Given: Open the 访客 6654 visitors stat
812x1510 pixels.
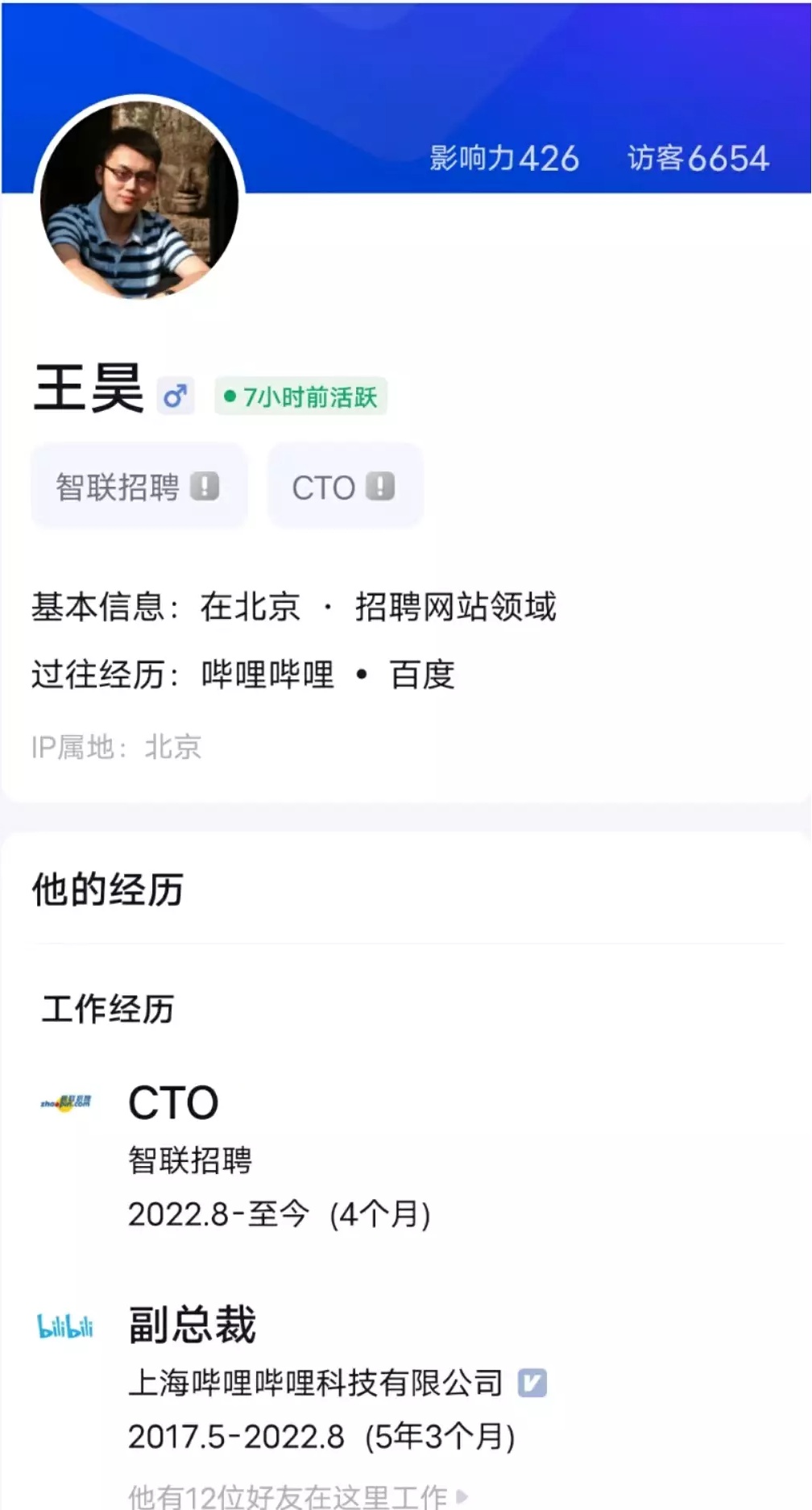Looking at the screenshot, I should pos(698,159).
